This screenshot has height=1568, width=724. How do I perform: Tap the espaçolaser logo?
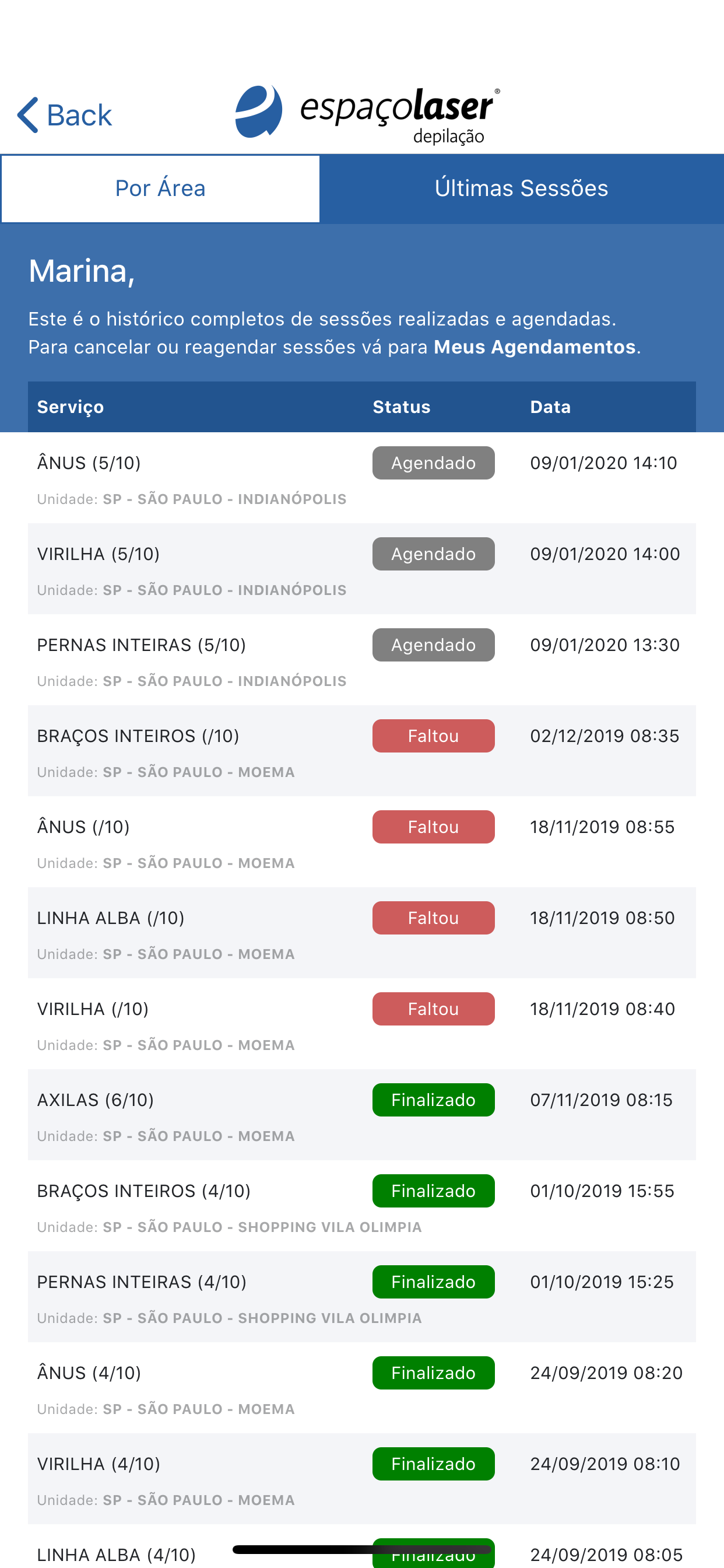click(365, 114)
